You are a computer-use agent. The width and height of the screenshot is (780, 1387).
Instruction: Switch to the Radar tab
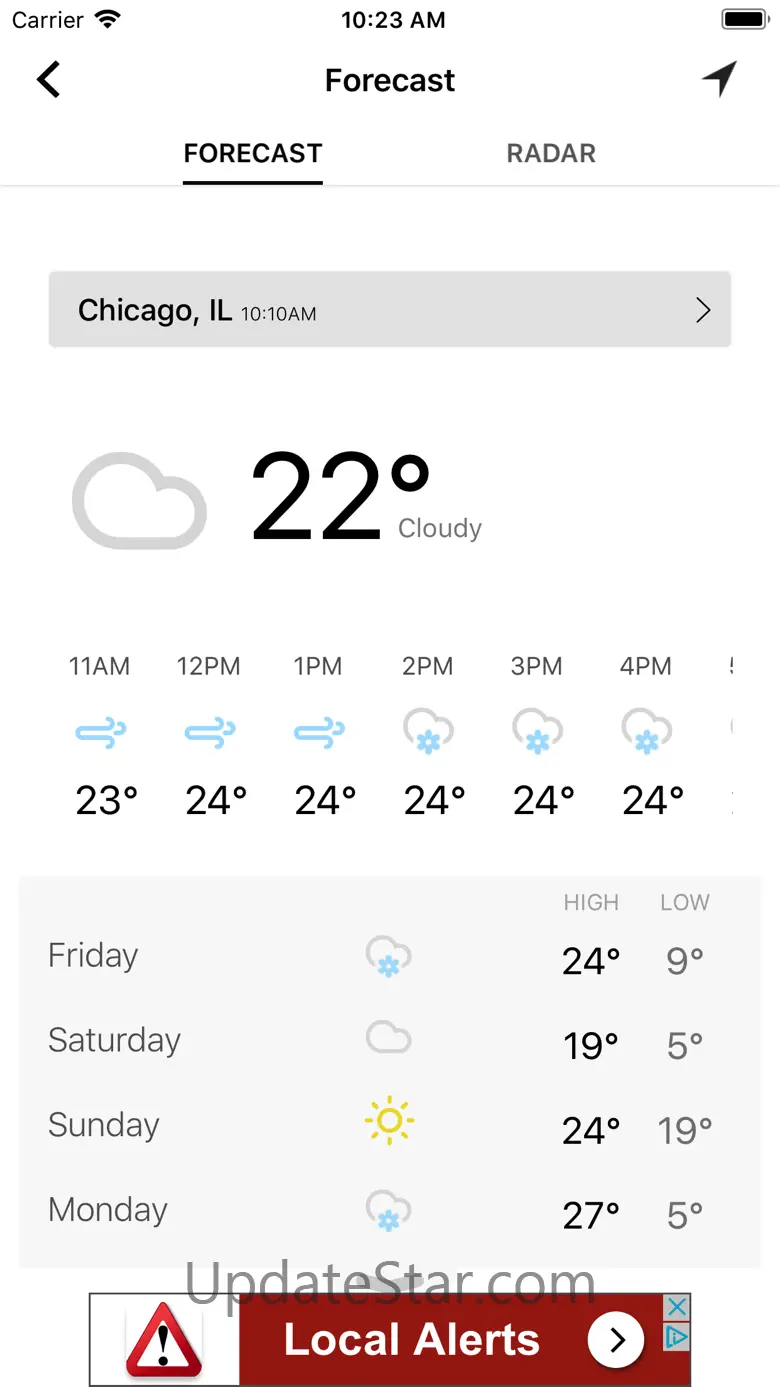551,153
